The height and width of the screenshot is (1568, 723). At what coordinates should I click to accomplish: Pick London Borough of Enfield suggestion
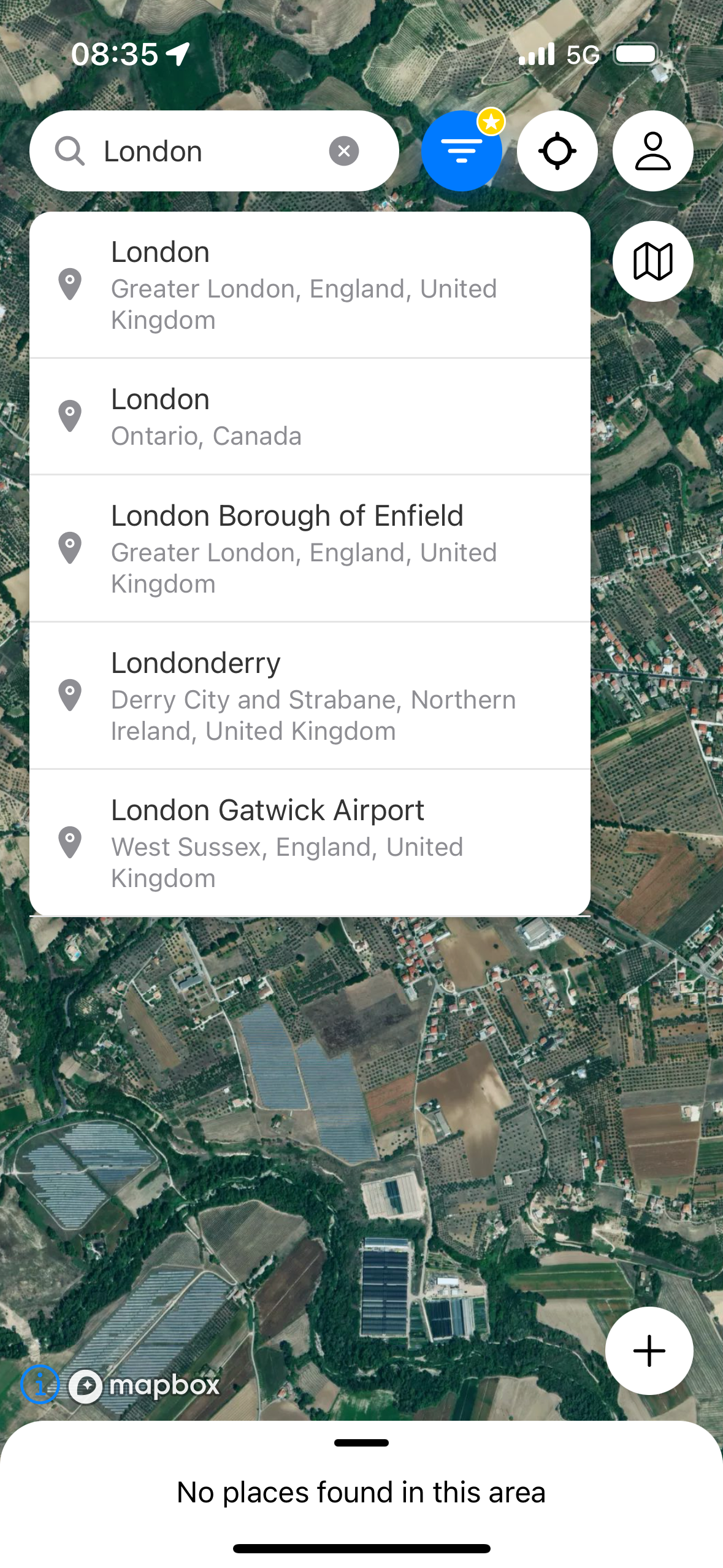310,548
